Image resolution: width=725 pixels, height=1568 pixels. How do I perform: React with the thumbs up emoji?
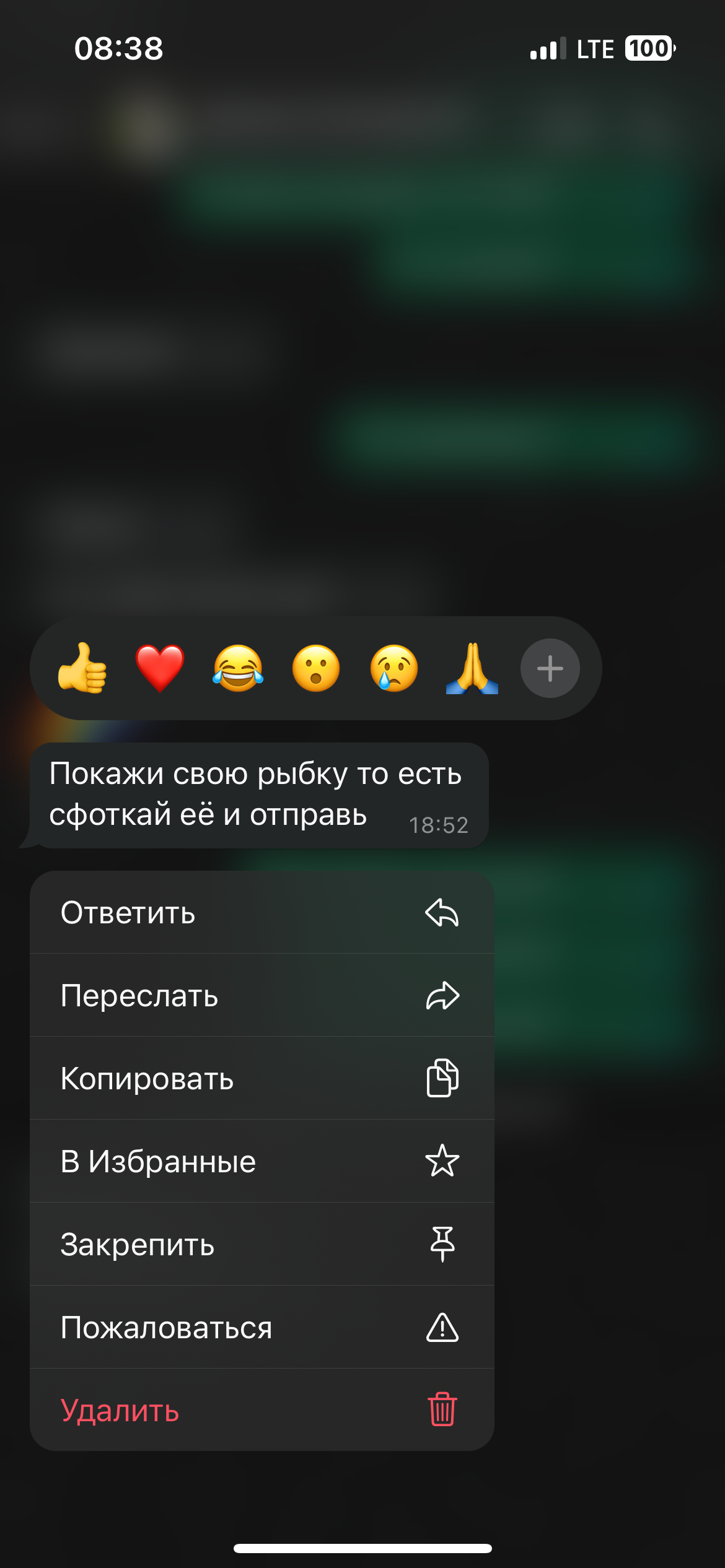coord(82,668)
